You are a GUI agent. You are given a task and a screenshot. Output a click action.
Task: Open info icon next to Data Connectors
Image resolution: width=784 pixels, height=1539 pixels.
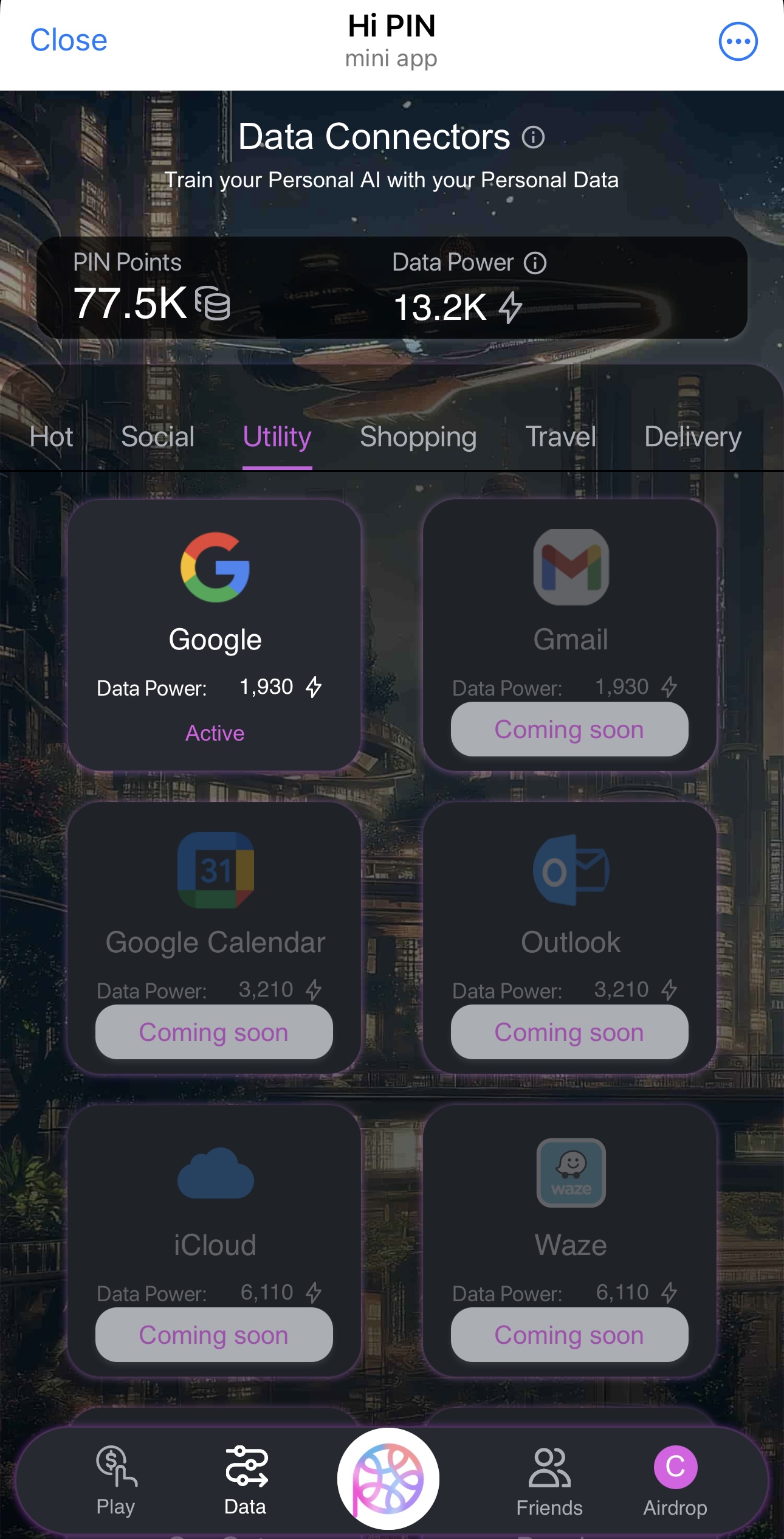[533, 137]
